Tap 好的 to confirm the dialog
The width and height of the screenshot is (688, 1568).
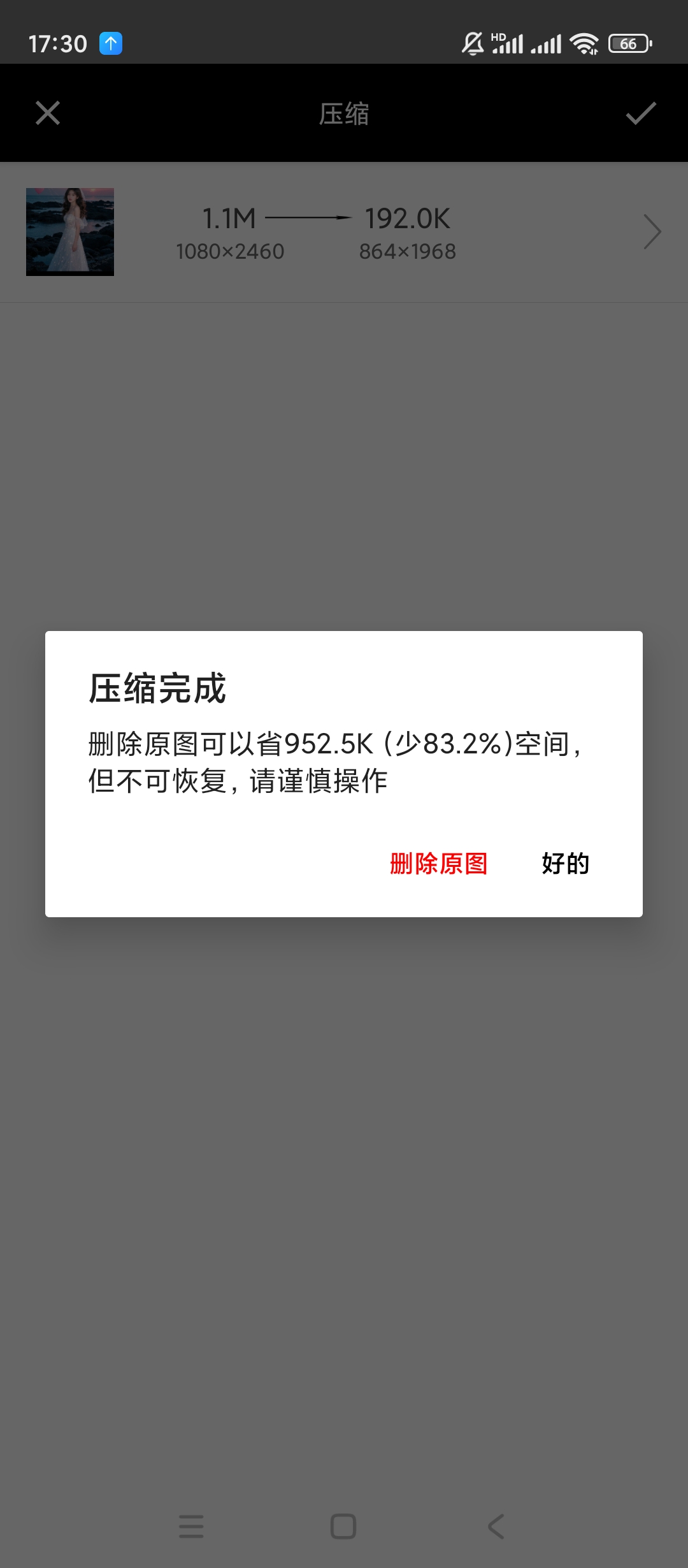(x=565, y=864)
